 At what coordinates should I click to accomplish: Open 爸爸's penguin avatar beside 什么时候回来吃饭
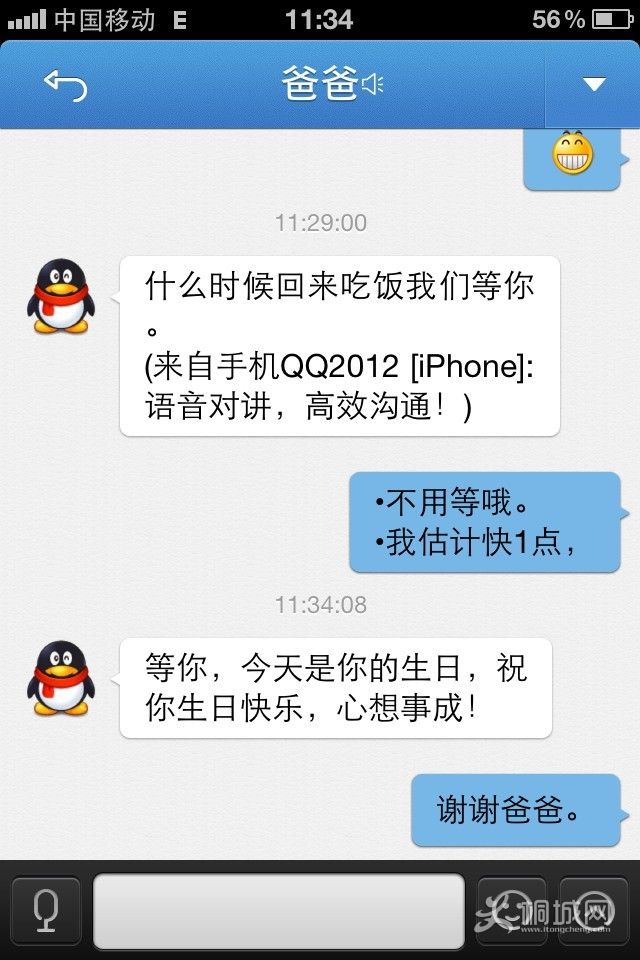60,297
